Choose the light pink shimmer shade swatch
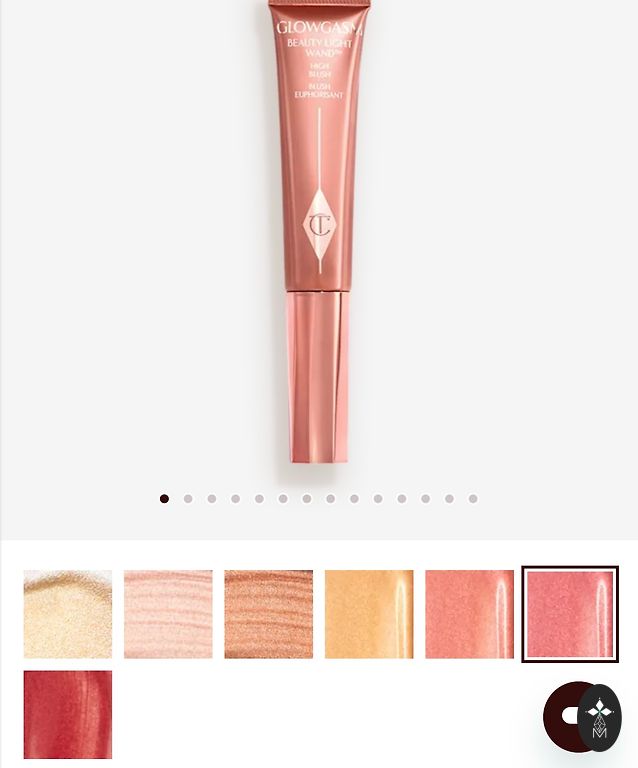 pos(168,614)
